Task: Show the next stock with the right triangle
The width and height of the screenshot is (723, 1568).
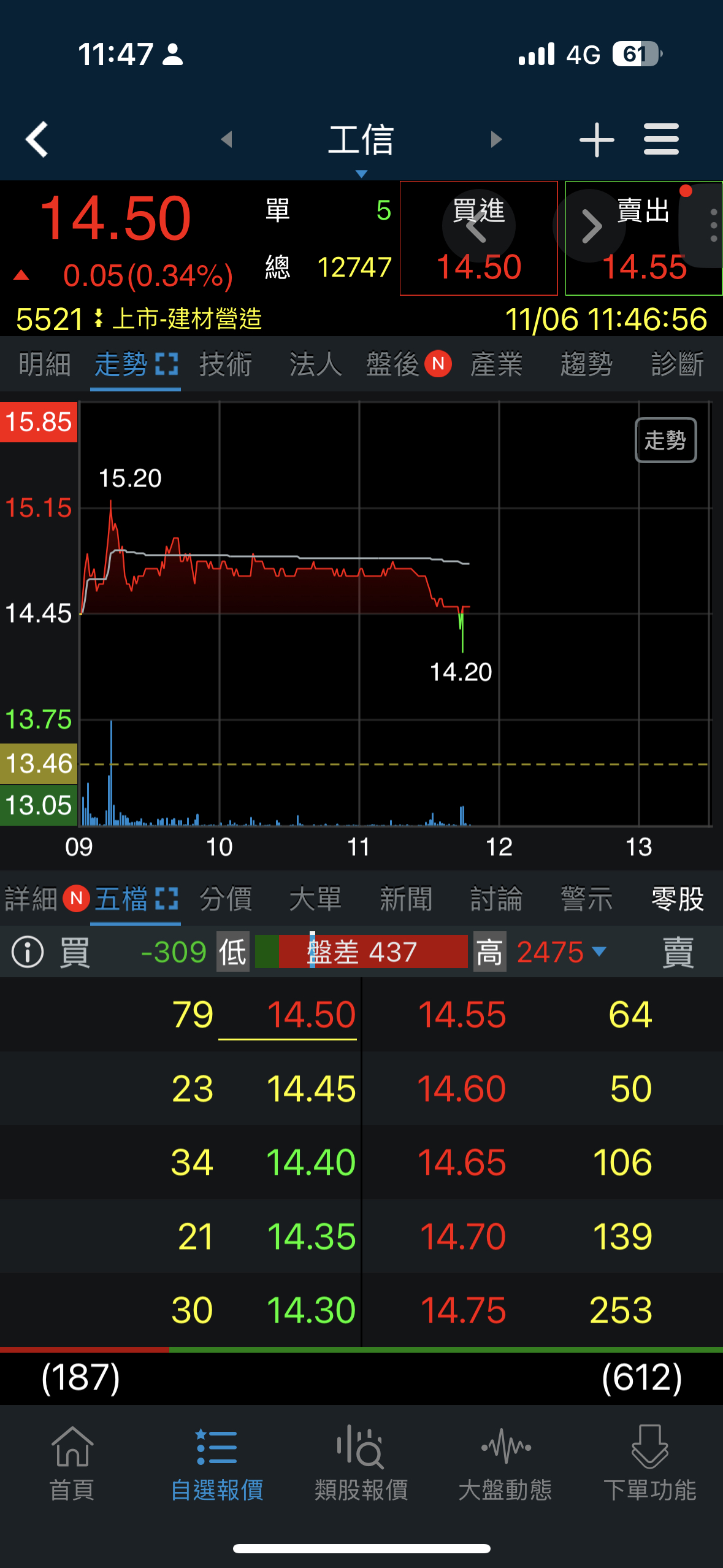Action: (496, 140)
